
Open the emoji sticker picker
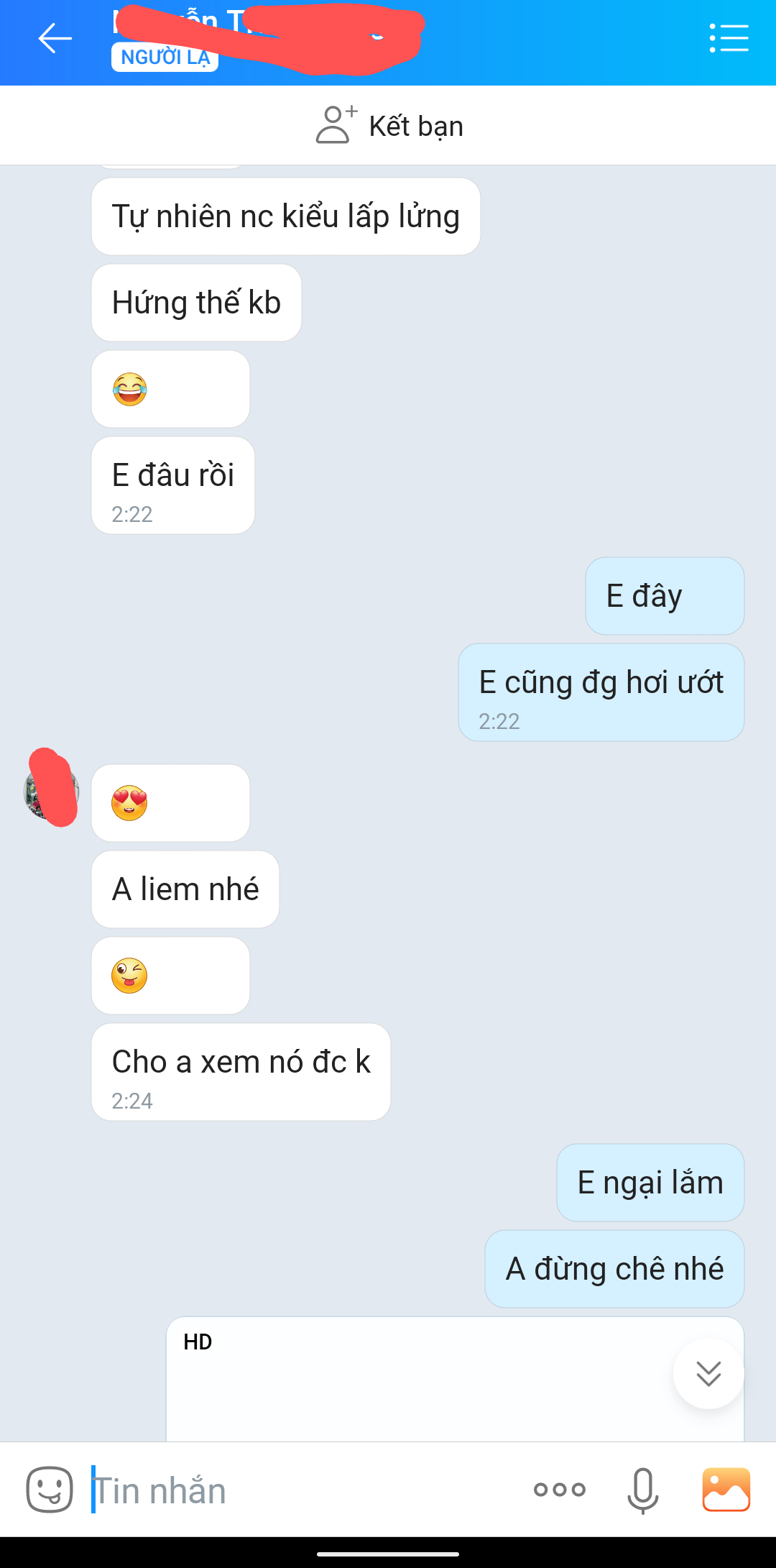[x=50, y=1490]
